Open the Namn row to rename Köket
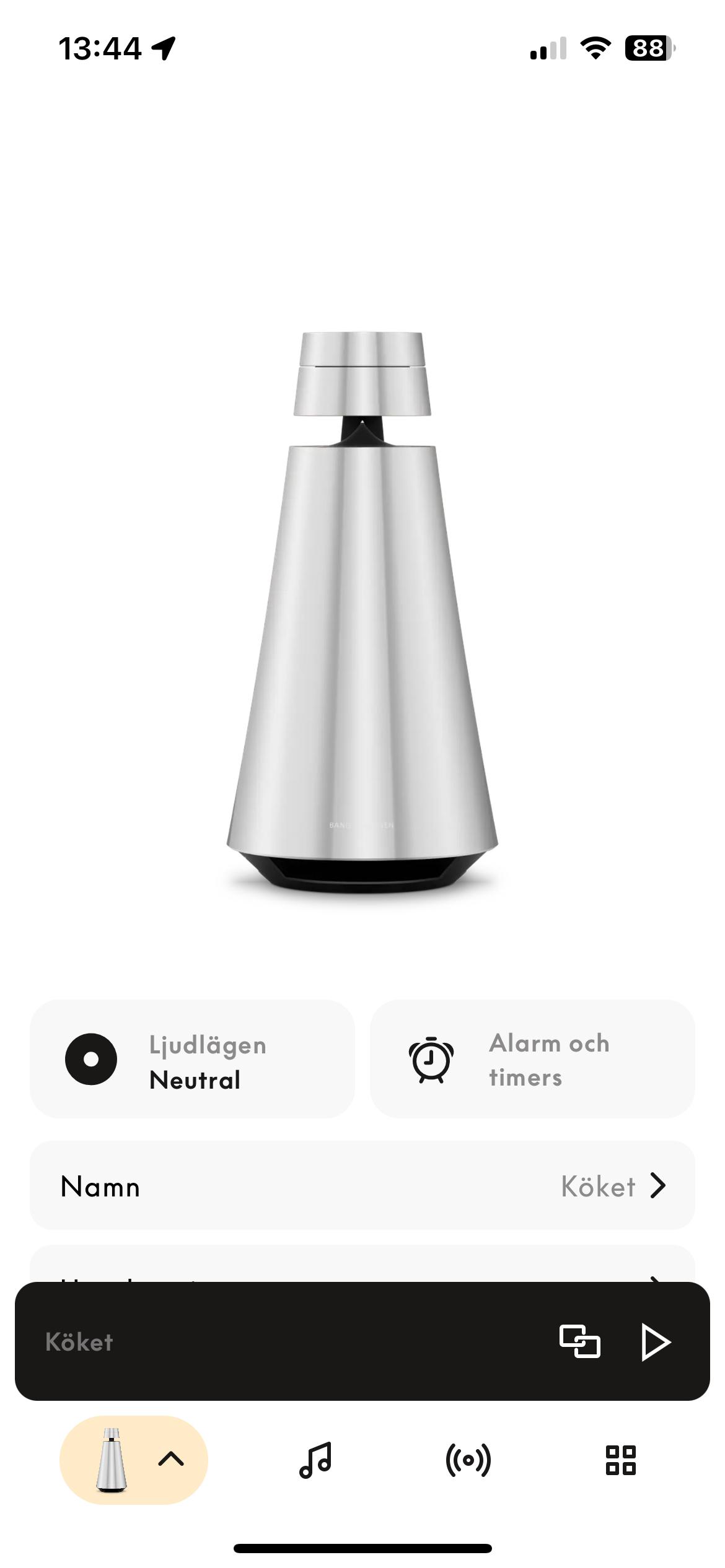The width and height of the screenshot is (725, 1568). pyautogui.click(x=362, y=1187)
